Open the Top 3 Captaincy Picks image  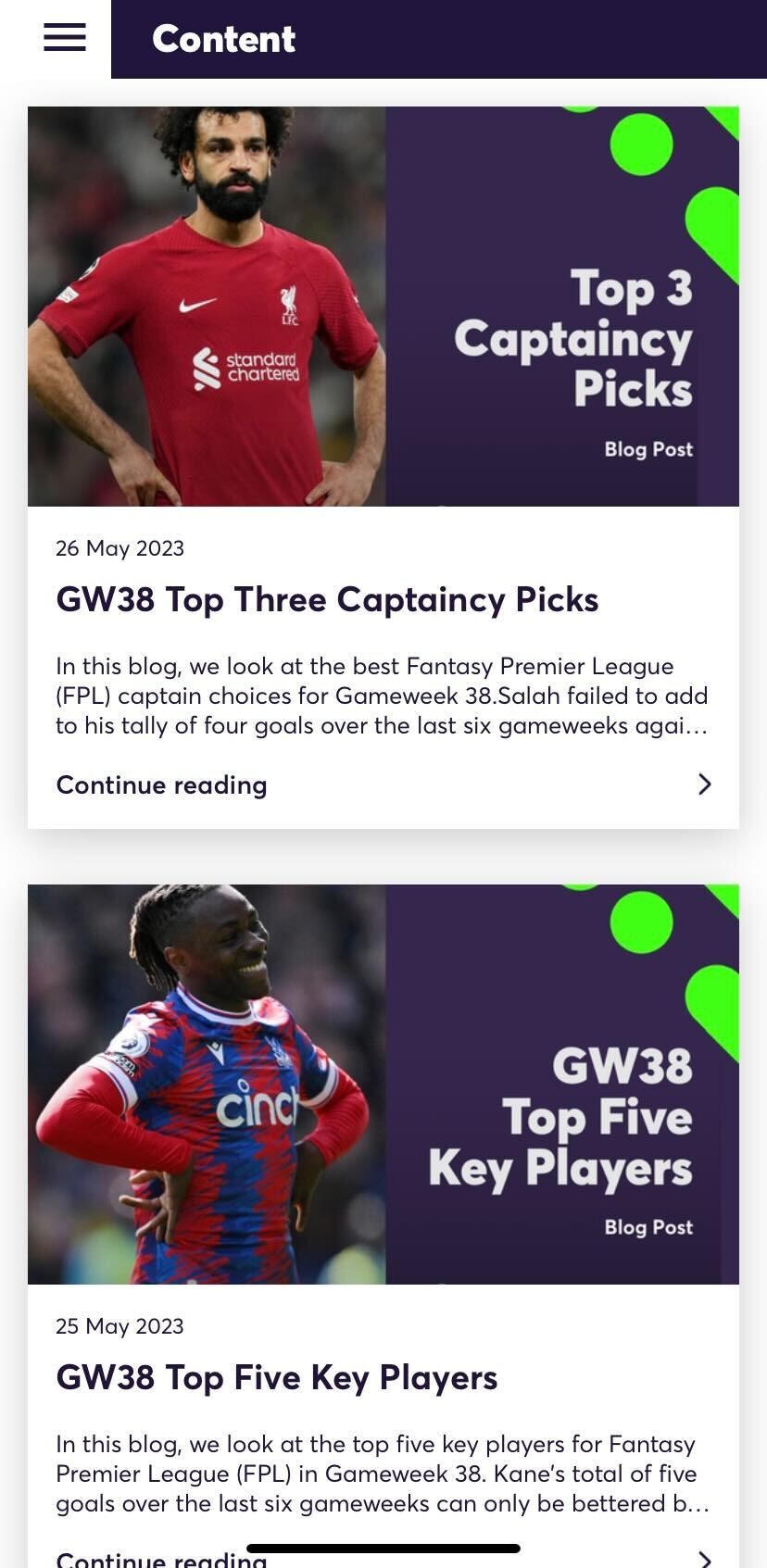click(383, 307)
